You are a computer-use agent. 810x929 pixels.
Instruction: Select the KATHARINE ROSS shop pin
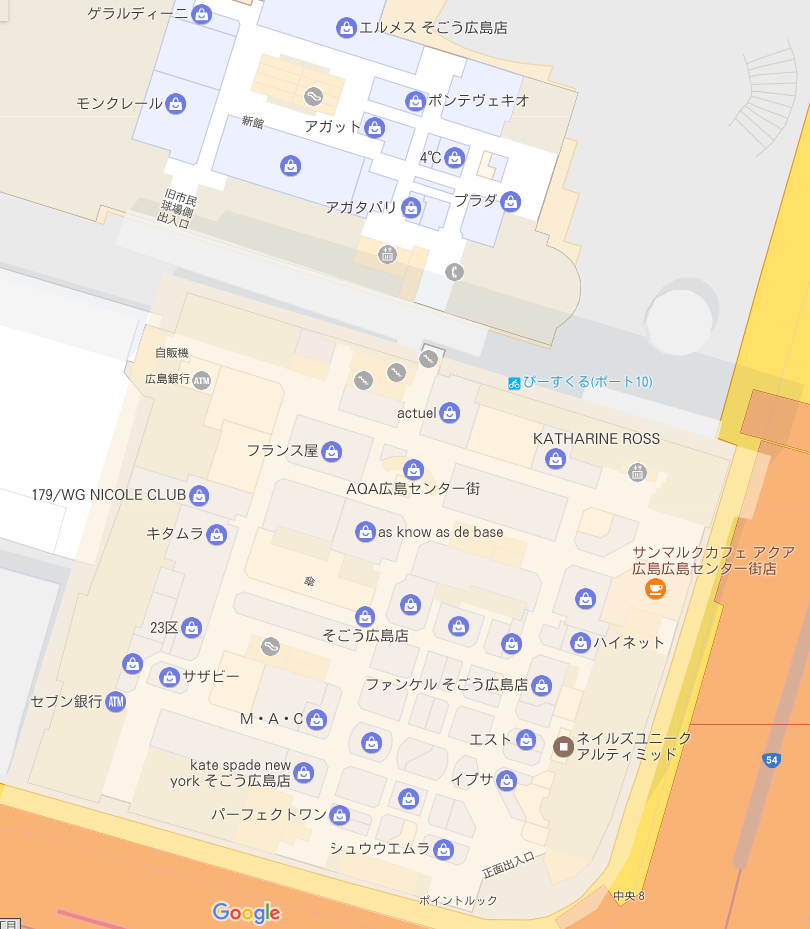(555, 458)
